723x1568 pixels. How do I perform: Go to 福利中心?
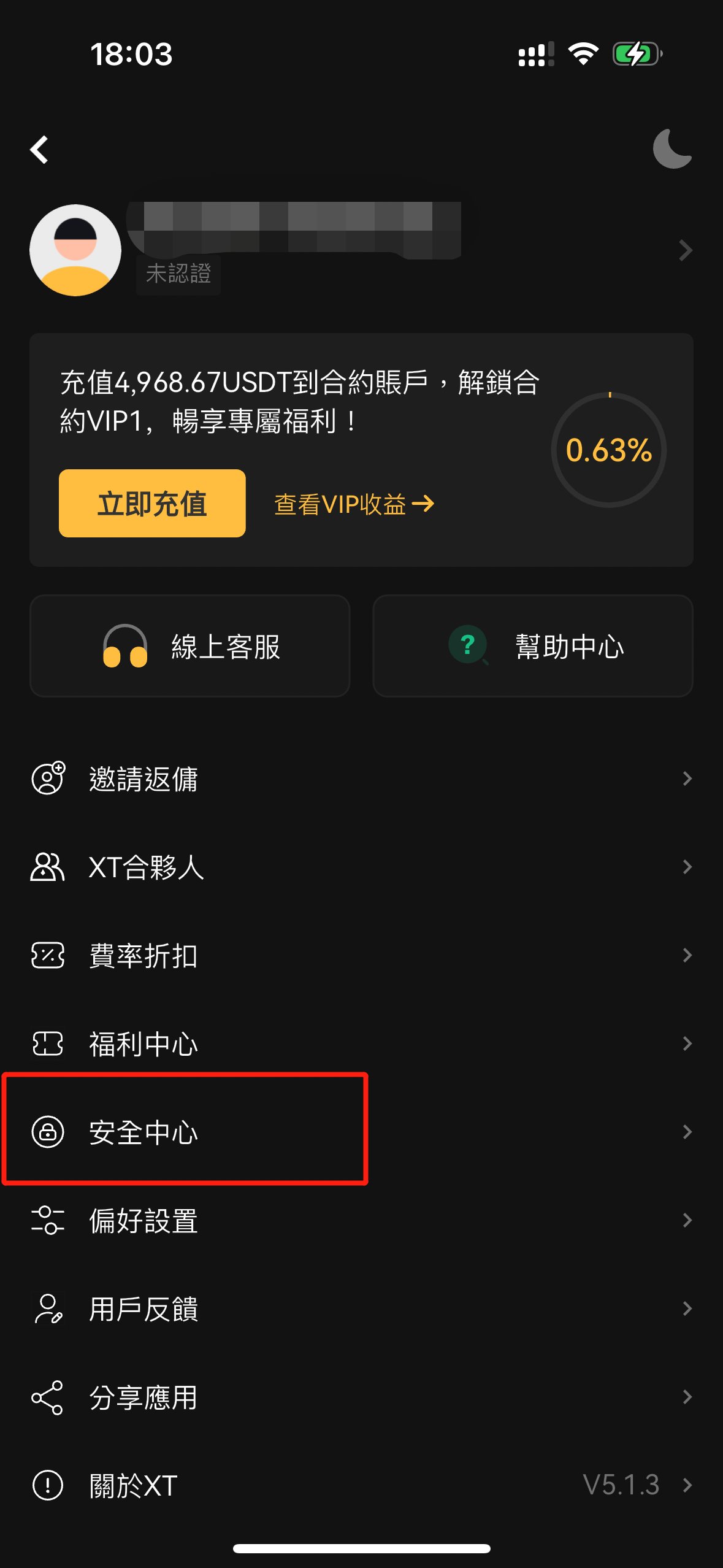click(361, 1044)
